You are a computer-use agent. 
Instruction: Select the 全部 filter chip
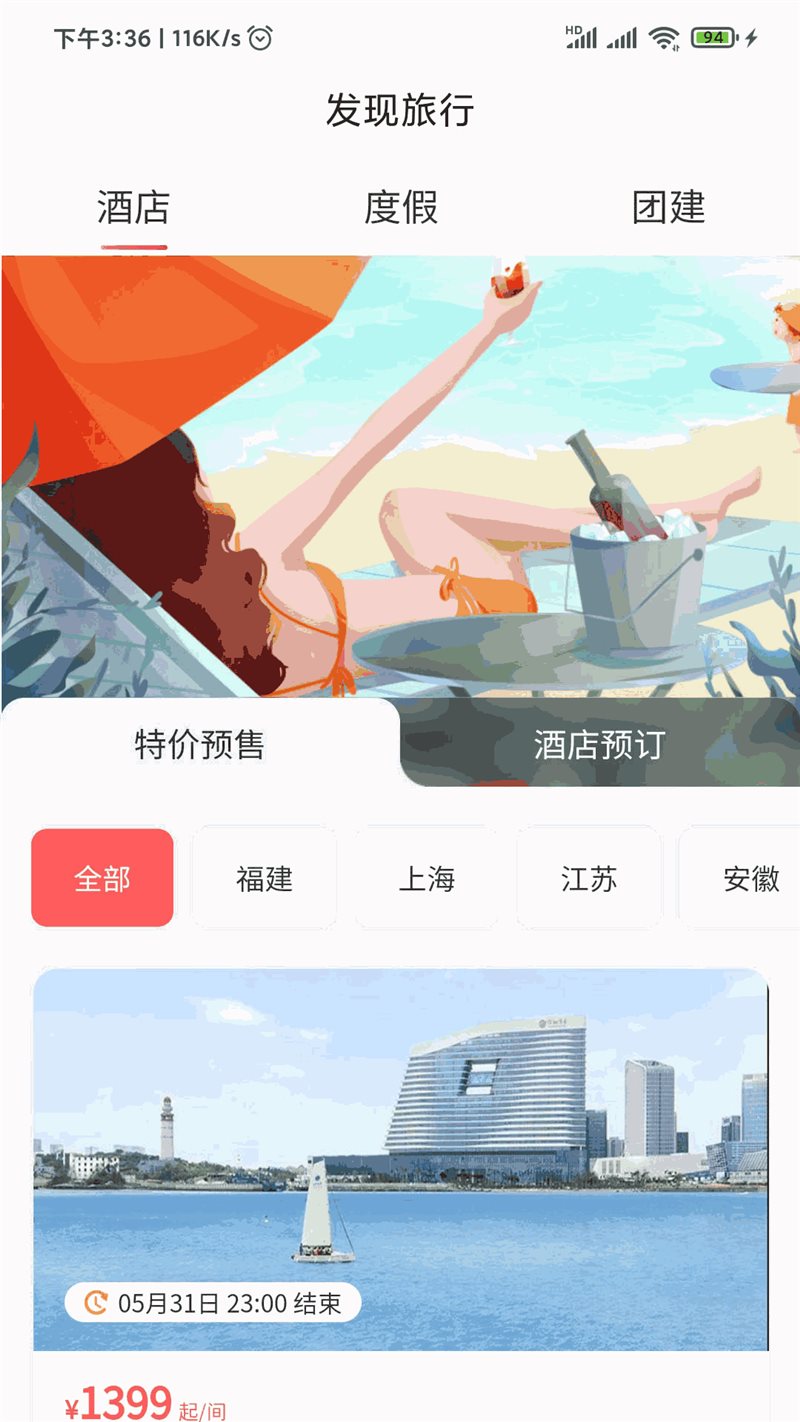pyautogui.click(x=103, y=879)
